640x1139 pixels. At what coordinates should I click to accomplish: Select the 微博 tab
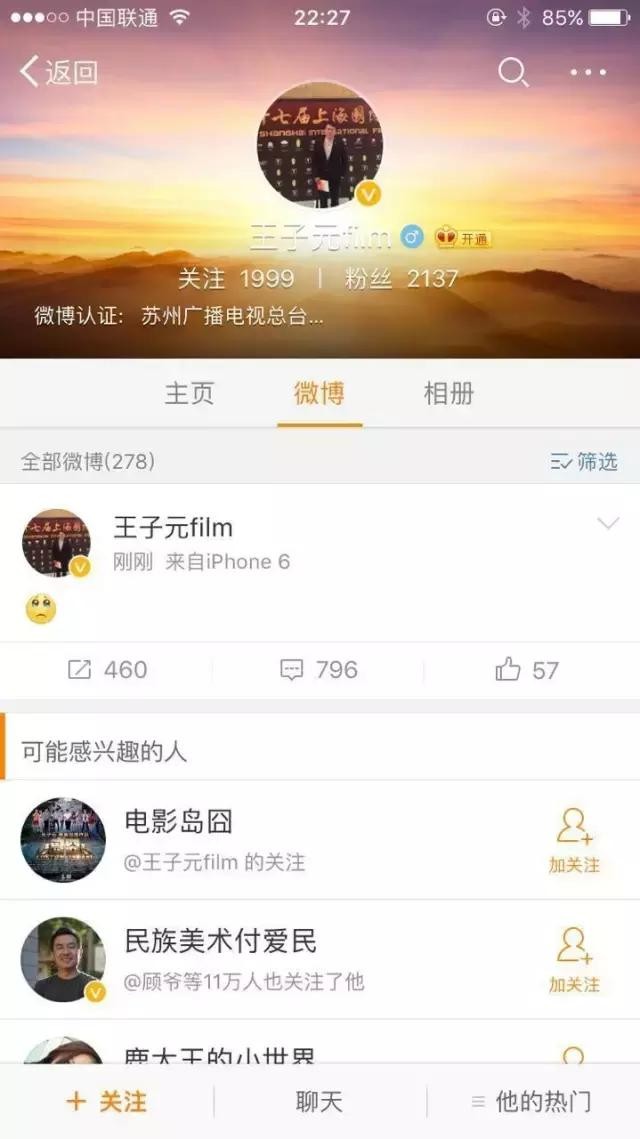[319, 393]
